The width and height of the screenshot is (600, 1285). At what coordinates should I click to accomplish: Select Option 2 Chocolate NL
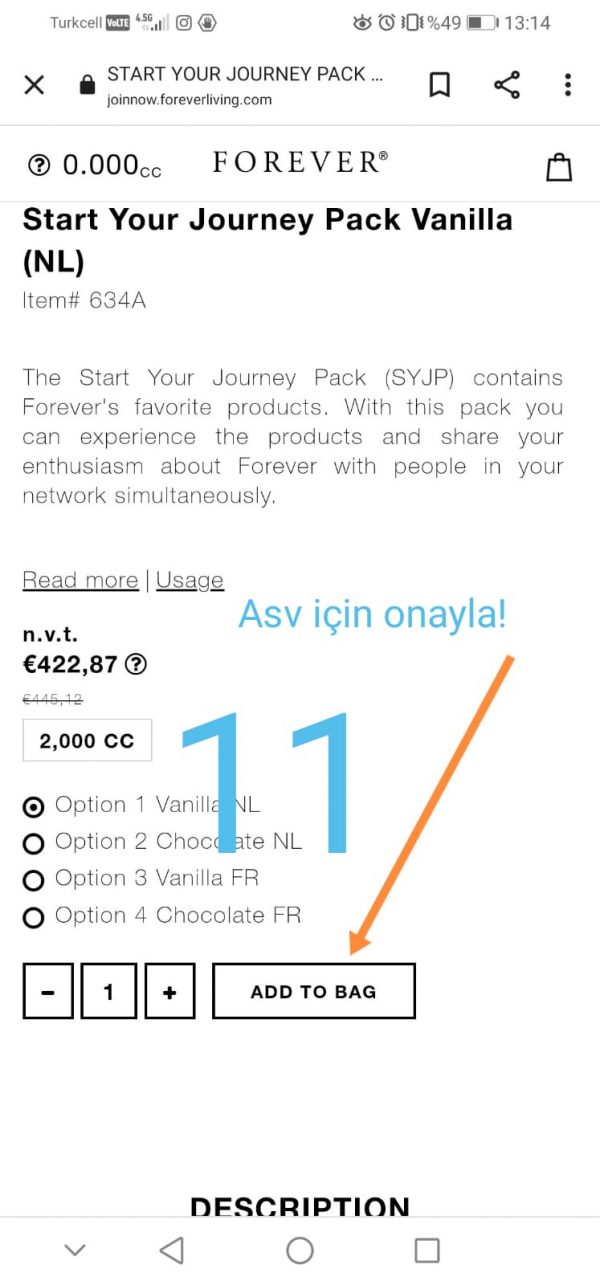tap(34, 843)
